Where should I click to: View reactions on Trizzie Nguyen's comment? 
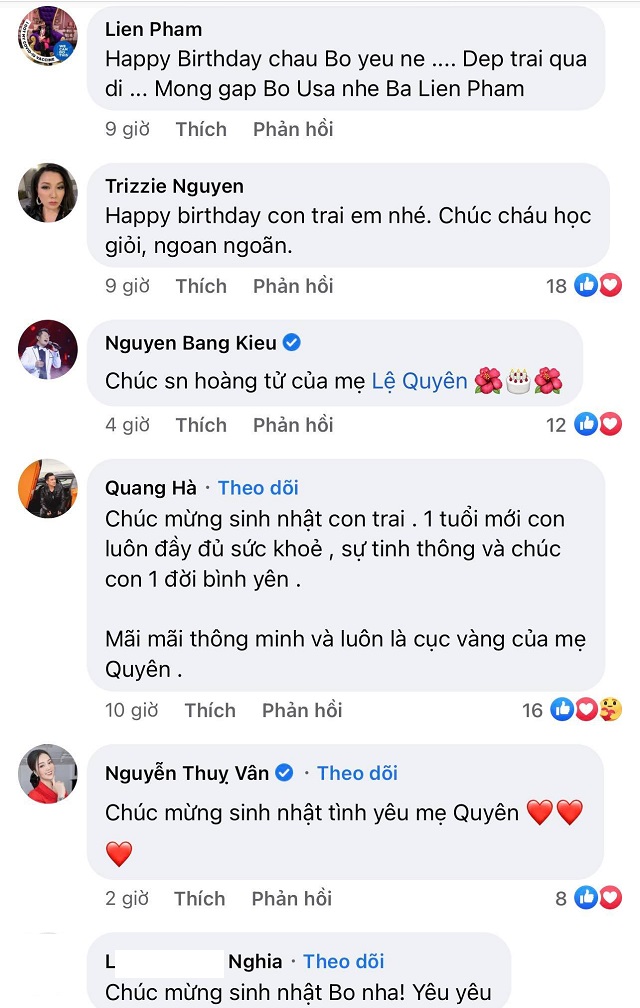point(584,286)
